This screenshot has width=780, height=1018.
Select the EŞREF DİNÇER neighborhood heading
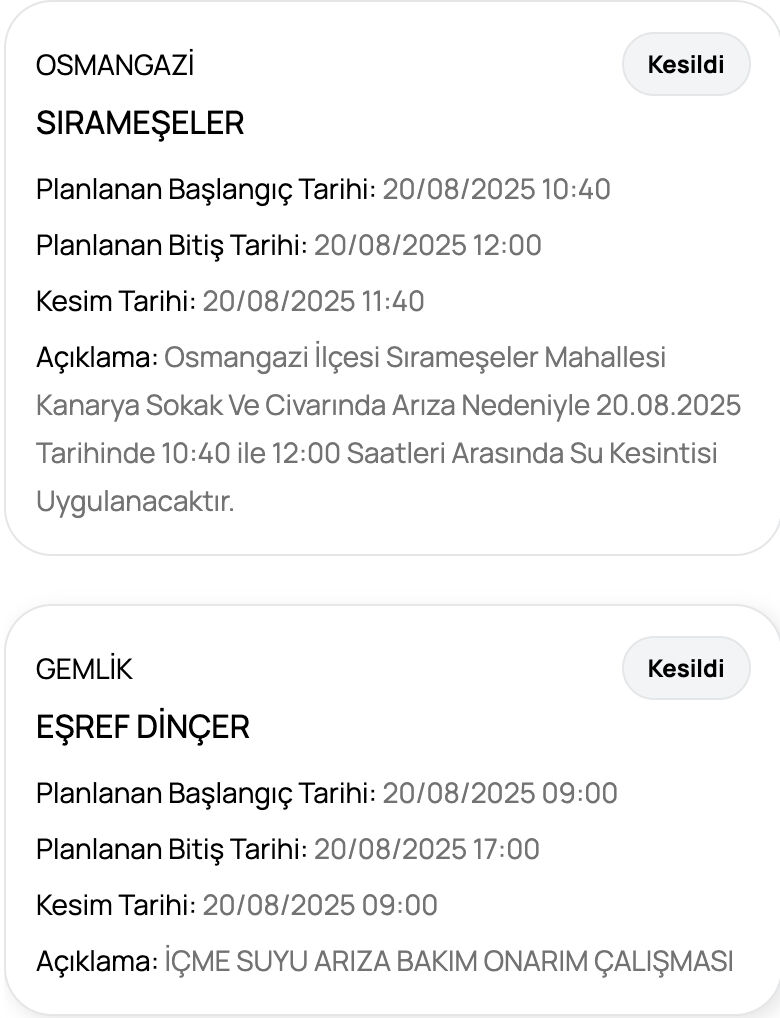142,727
